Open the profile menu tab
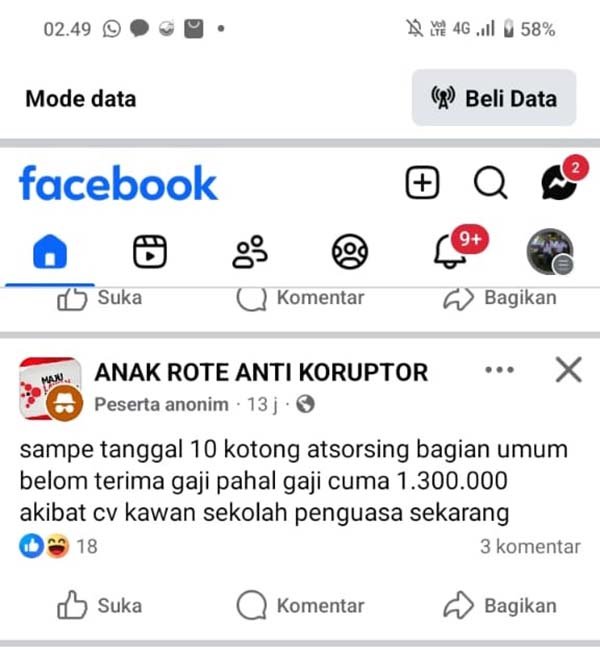 click(x=549, y=251)
